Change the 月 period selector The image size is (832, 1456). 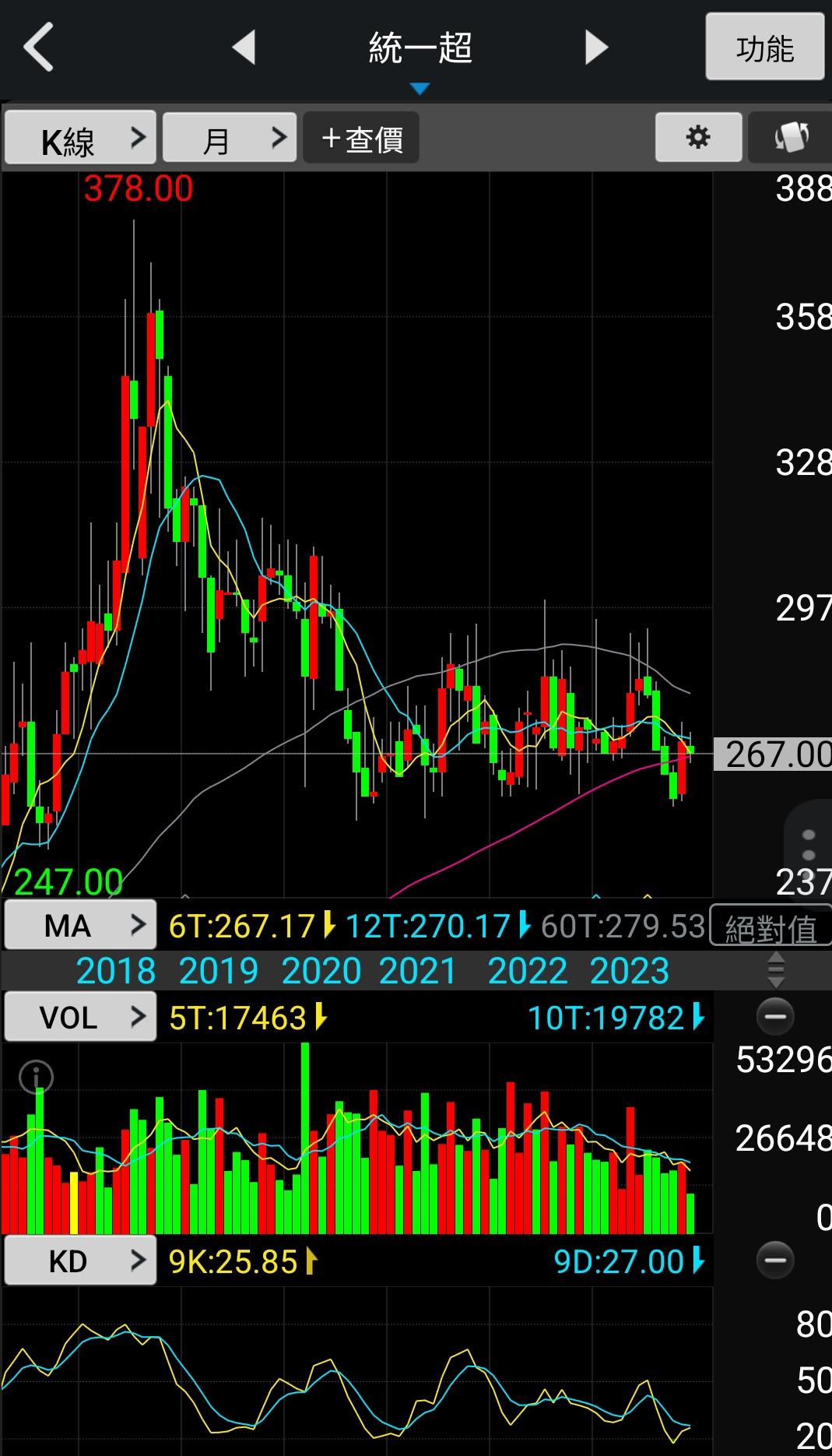pos(230,138)
